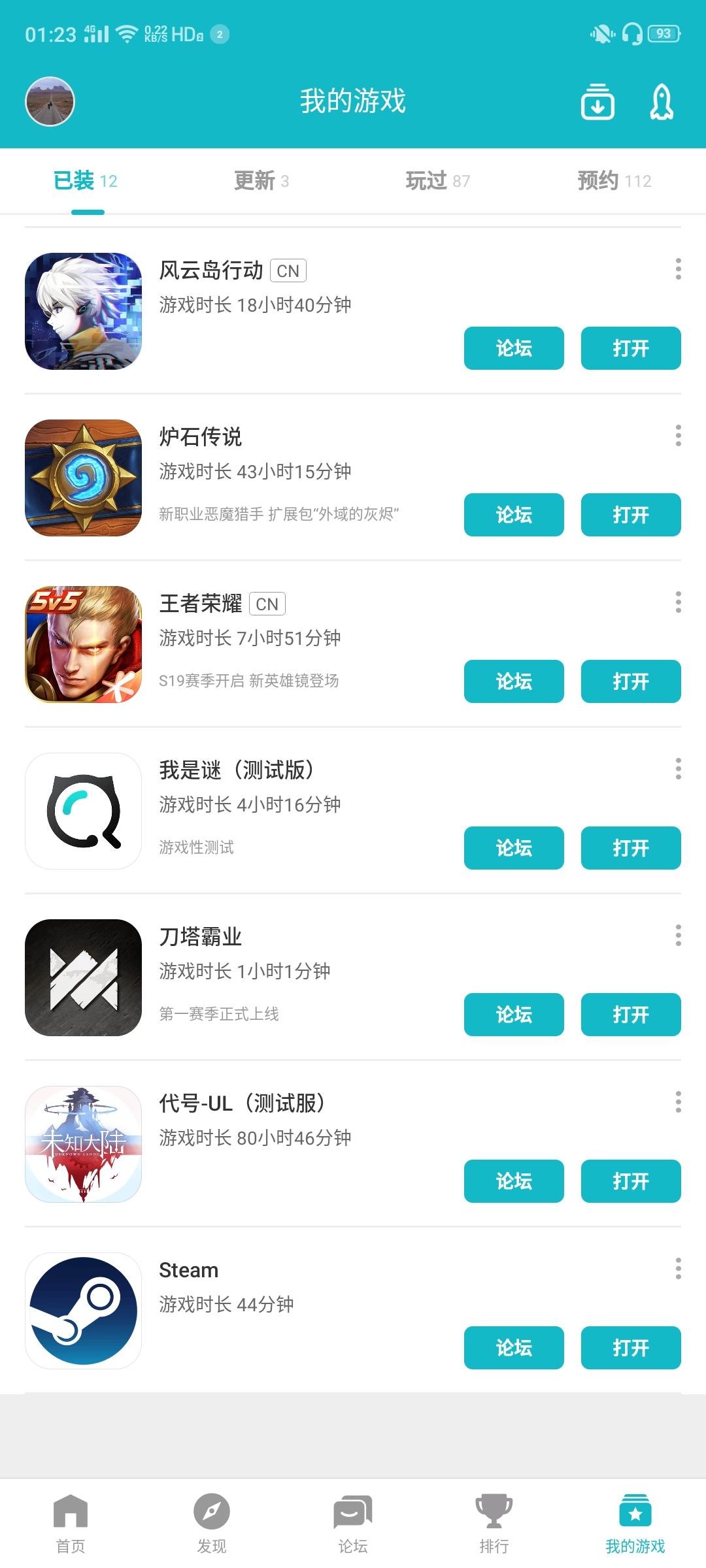Open 风云岛行动 game
The image size is (706, 1568).
(630, 348)
